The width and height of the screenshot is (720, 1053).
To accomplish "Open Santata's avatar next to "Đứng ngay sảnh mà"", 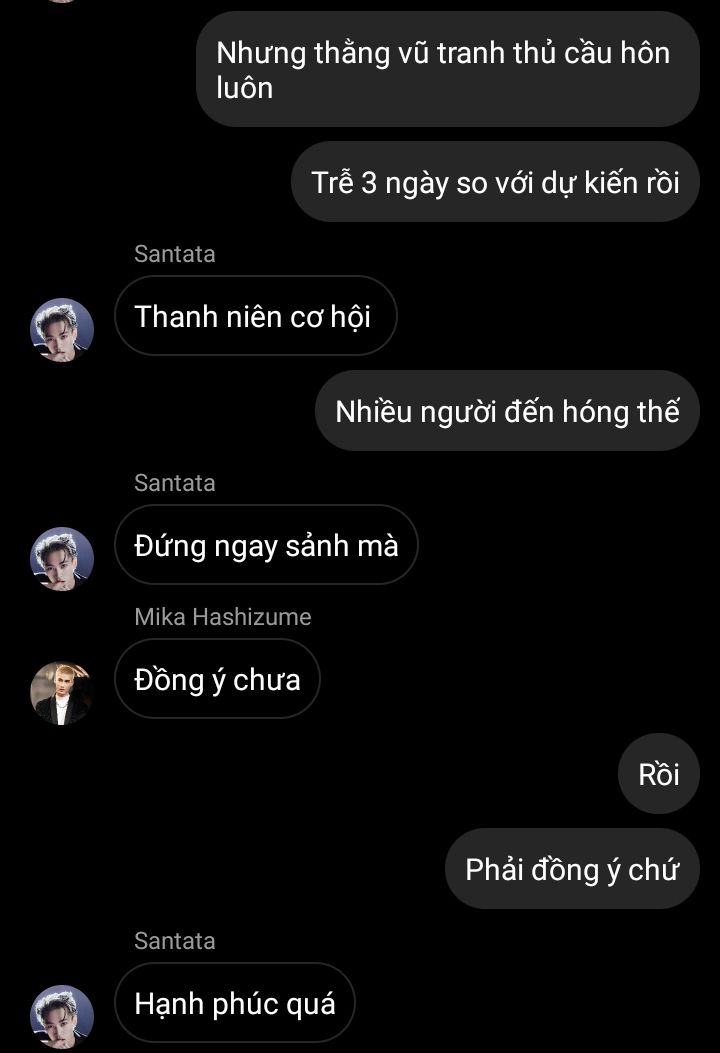I will coord(62,558).
